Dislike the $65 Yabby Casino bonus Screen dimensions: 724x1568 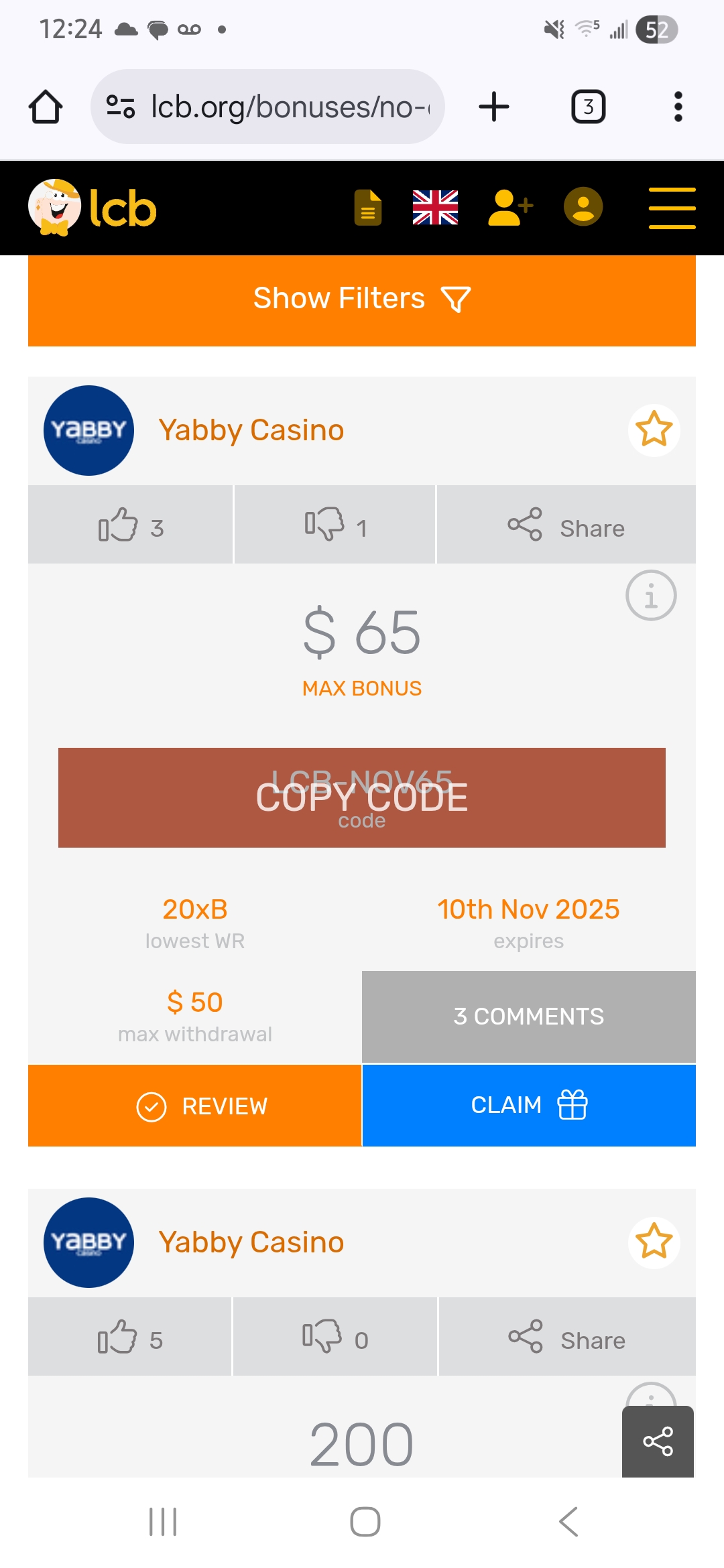point(335,525)
